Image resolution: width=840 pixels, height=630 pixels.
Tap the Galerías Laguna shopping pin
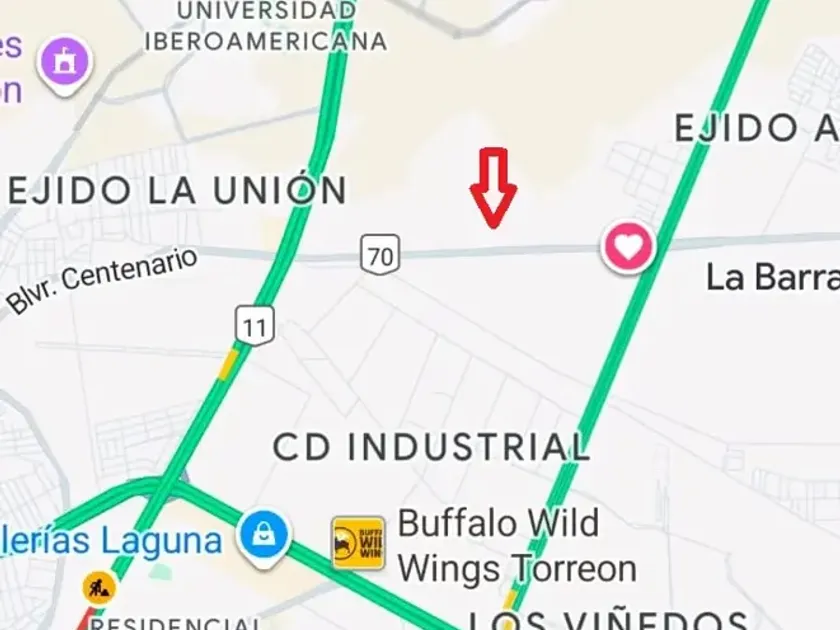(x=263, y=539)
